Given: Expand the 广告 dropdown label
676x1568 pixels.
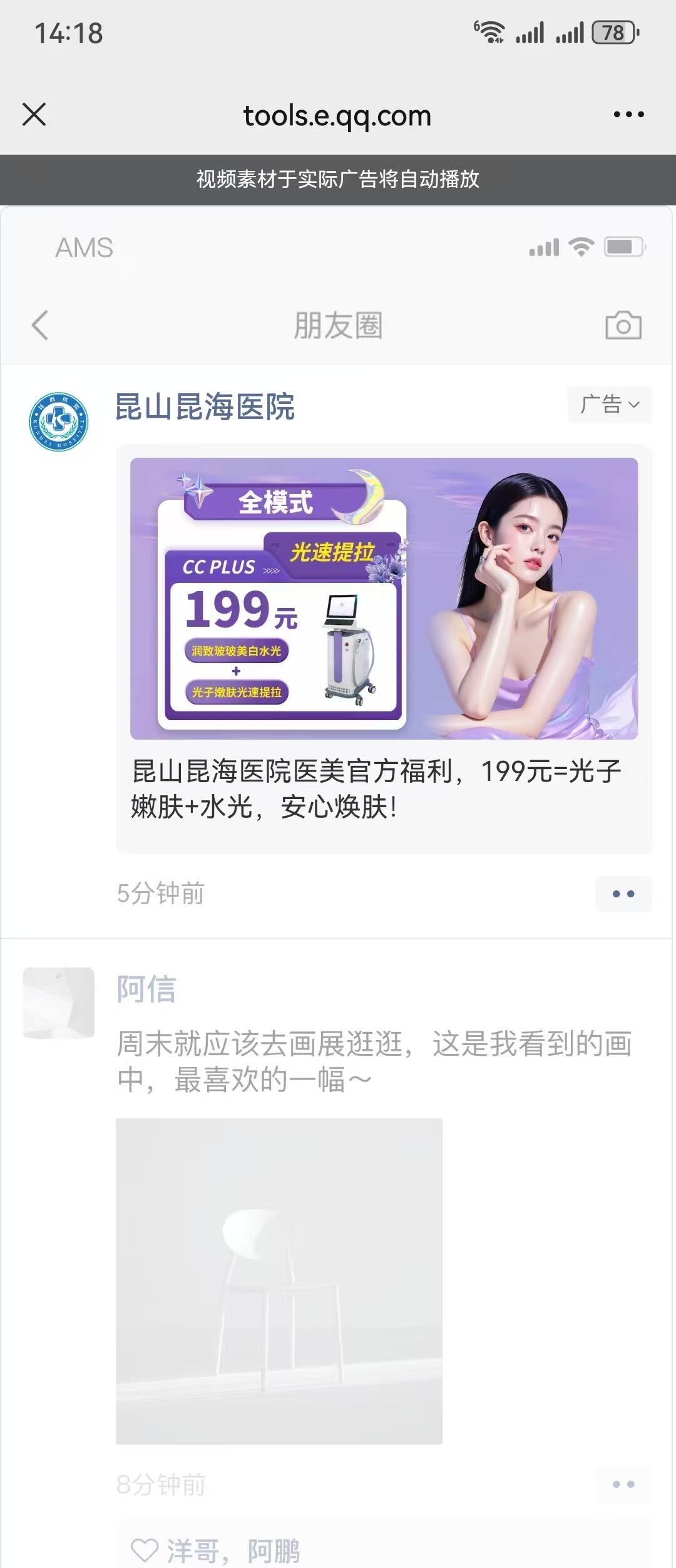Looking at the screenshot, I should point(609,405).
